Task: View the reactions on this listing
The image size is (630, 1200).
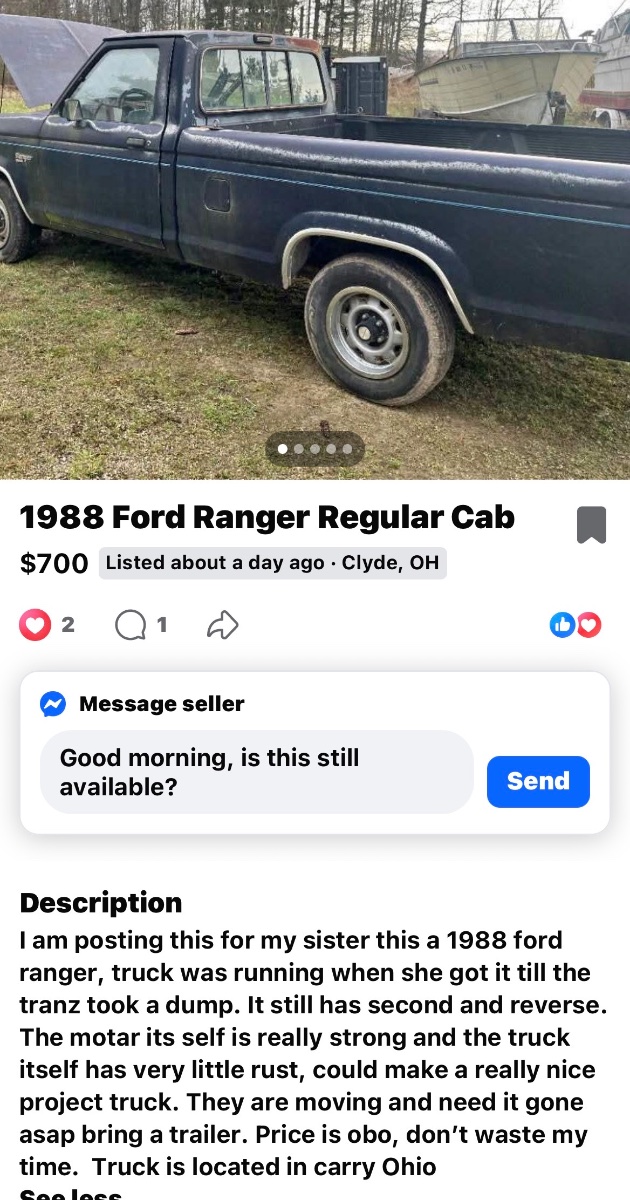Action: pyautogui.click(x=576, y=625)
